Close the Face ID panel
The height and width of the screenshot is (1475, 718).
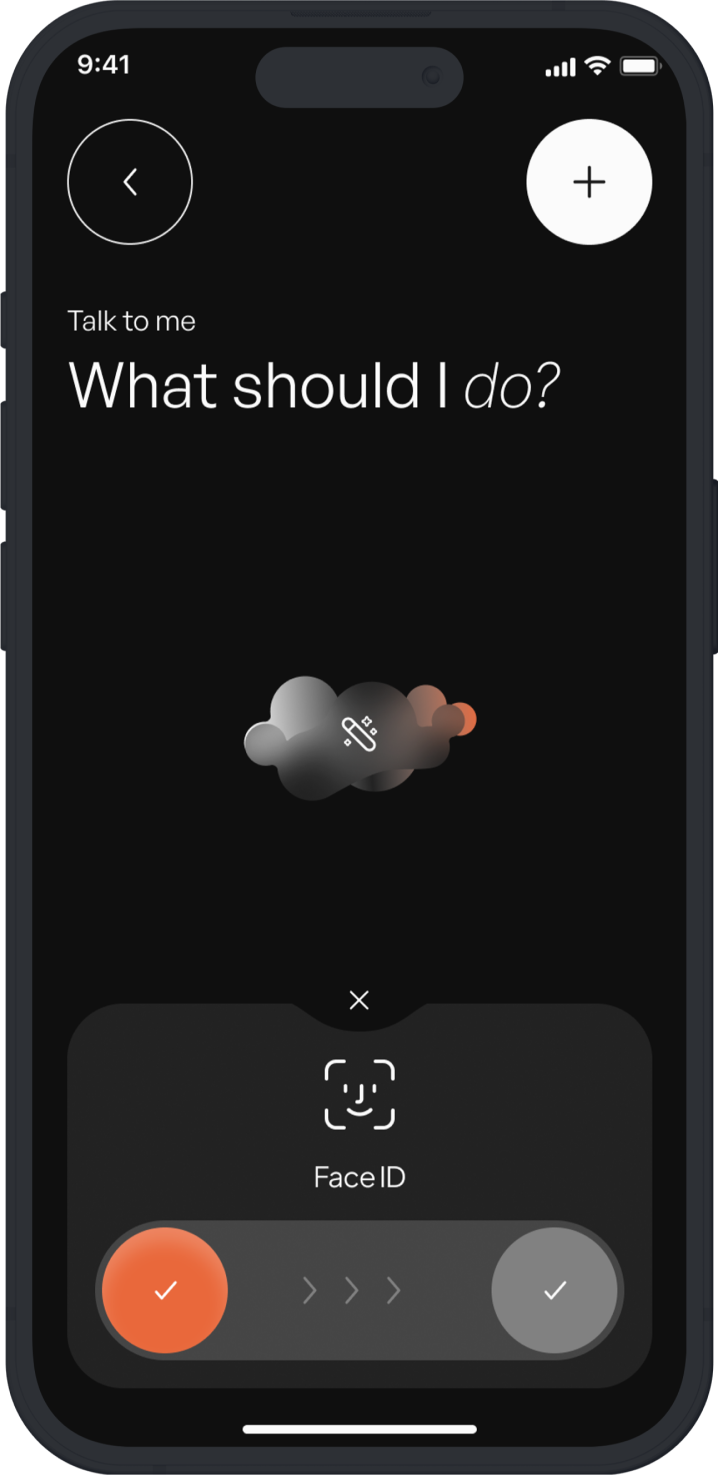click(359, 1000)
